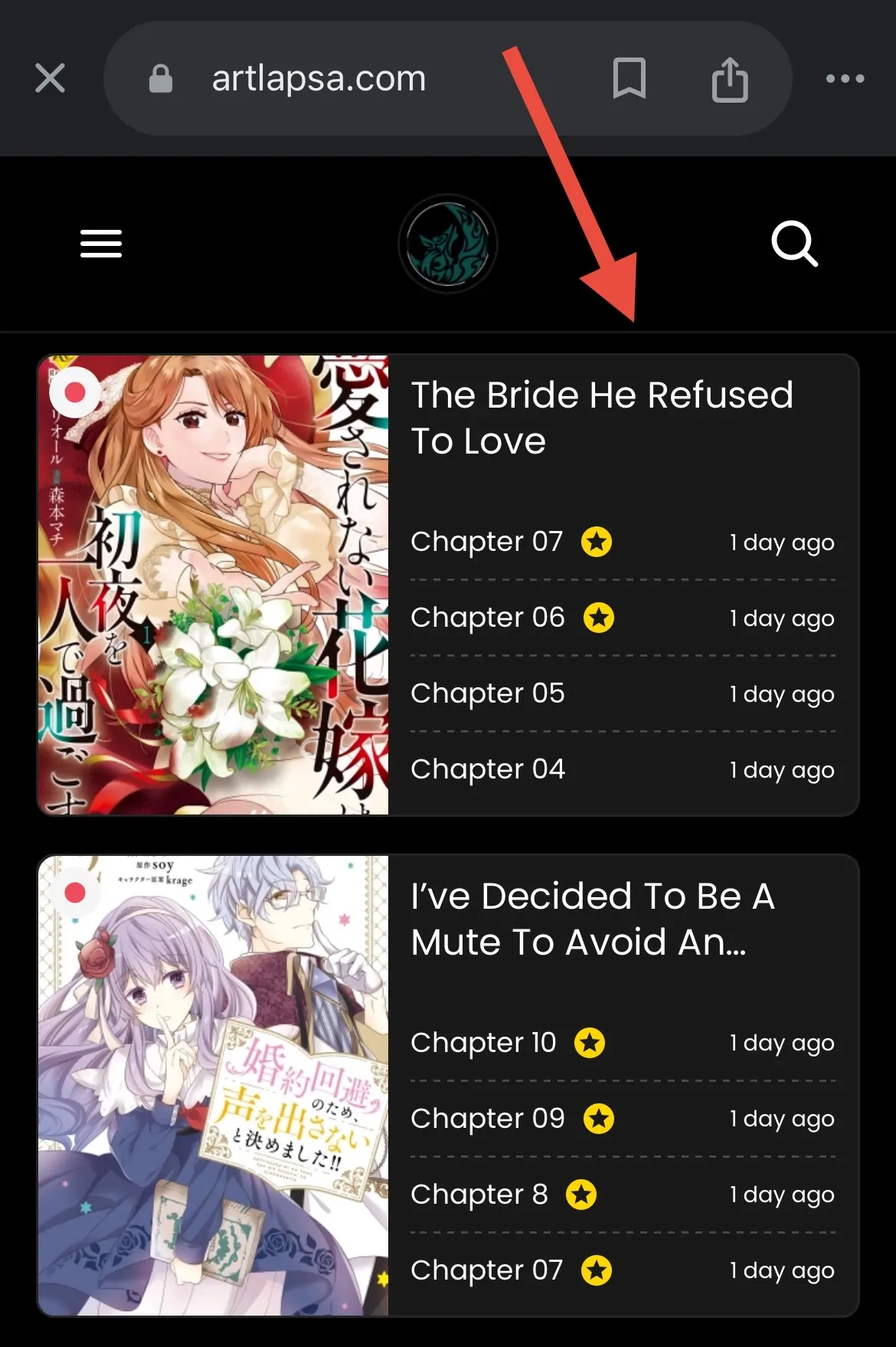The image size is (896, 1347).
Task: Read Chapter 10 of I've Decided To Be A Mute
Action: 483,1042
